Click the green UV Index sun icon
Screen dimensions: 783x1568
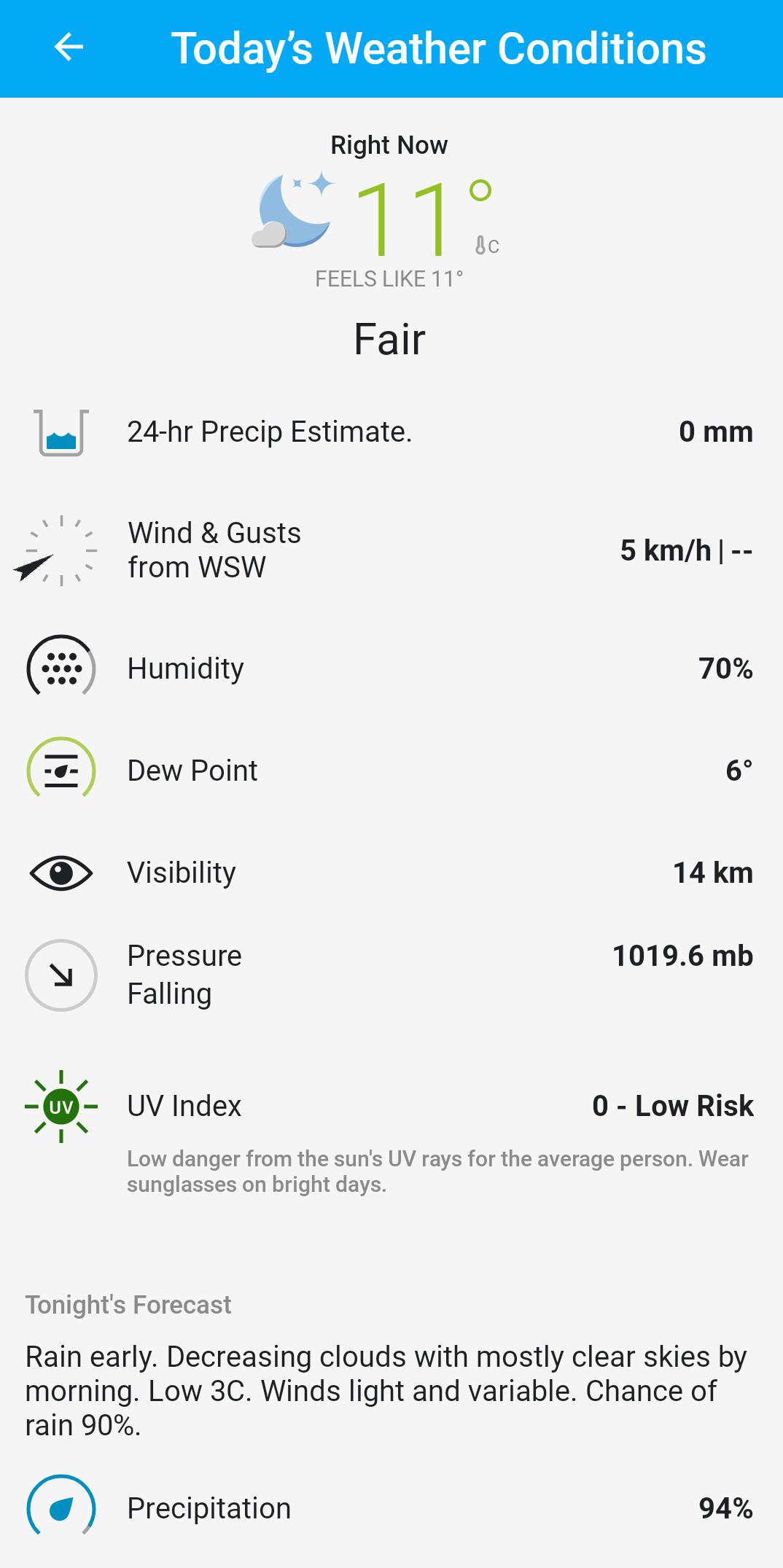coord(61,1106)
